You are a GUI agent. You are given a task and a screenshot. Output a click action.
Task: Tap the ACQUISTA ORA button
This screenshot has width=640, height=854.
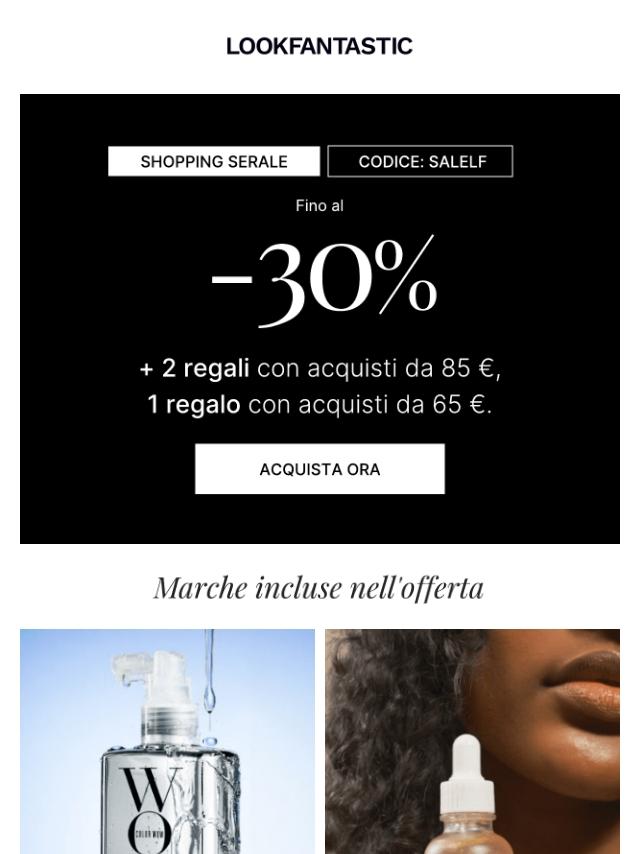point(319,469)
